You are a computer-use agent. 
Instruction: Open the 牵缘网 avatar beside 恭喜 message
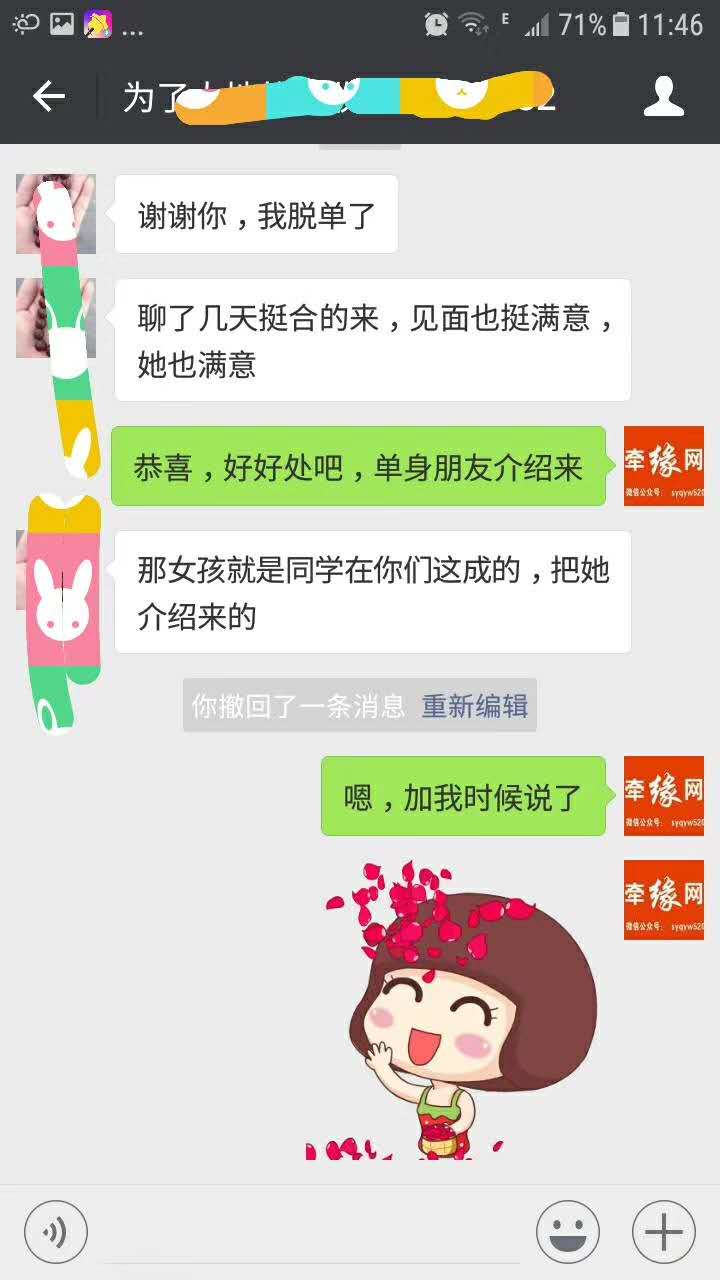[x=663, y=466]
